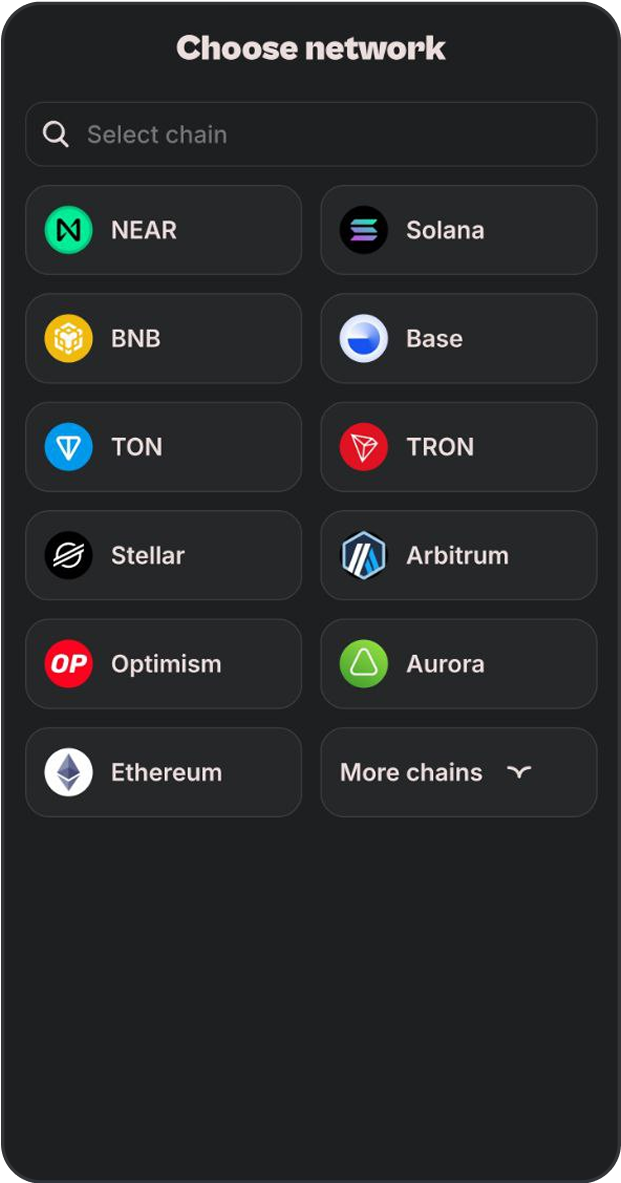Select the Optimism network
Screen dimensions: 621x1183
point(163,664)
